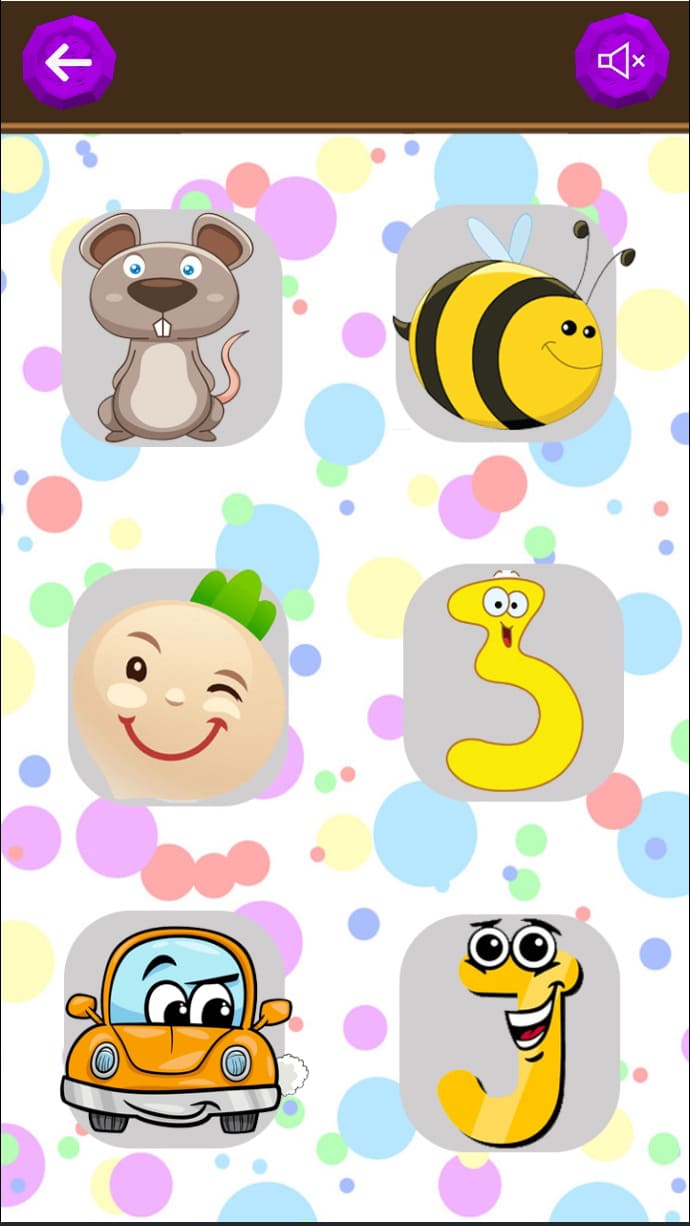690x1226 pixels.
Task: Select the smiling yellow letter J card
Action: [509, 1032]
